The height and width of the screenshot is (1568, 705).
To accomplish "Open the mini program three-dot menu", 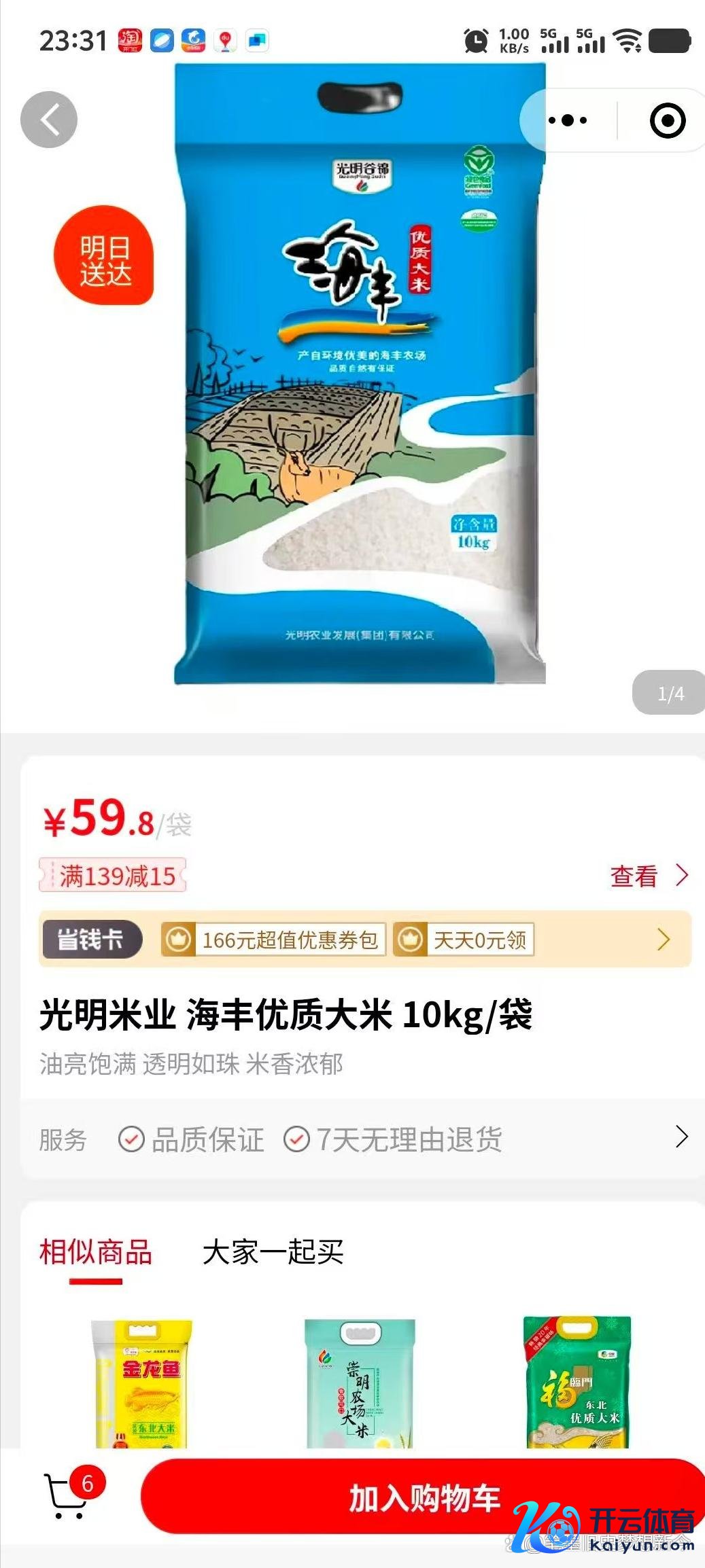I will click(568, 121).
